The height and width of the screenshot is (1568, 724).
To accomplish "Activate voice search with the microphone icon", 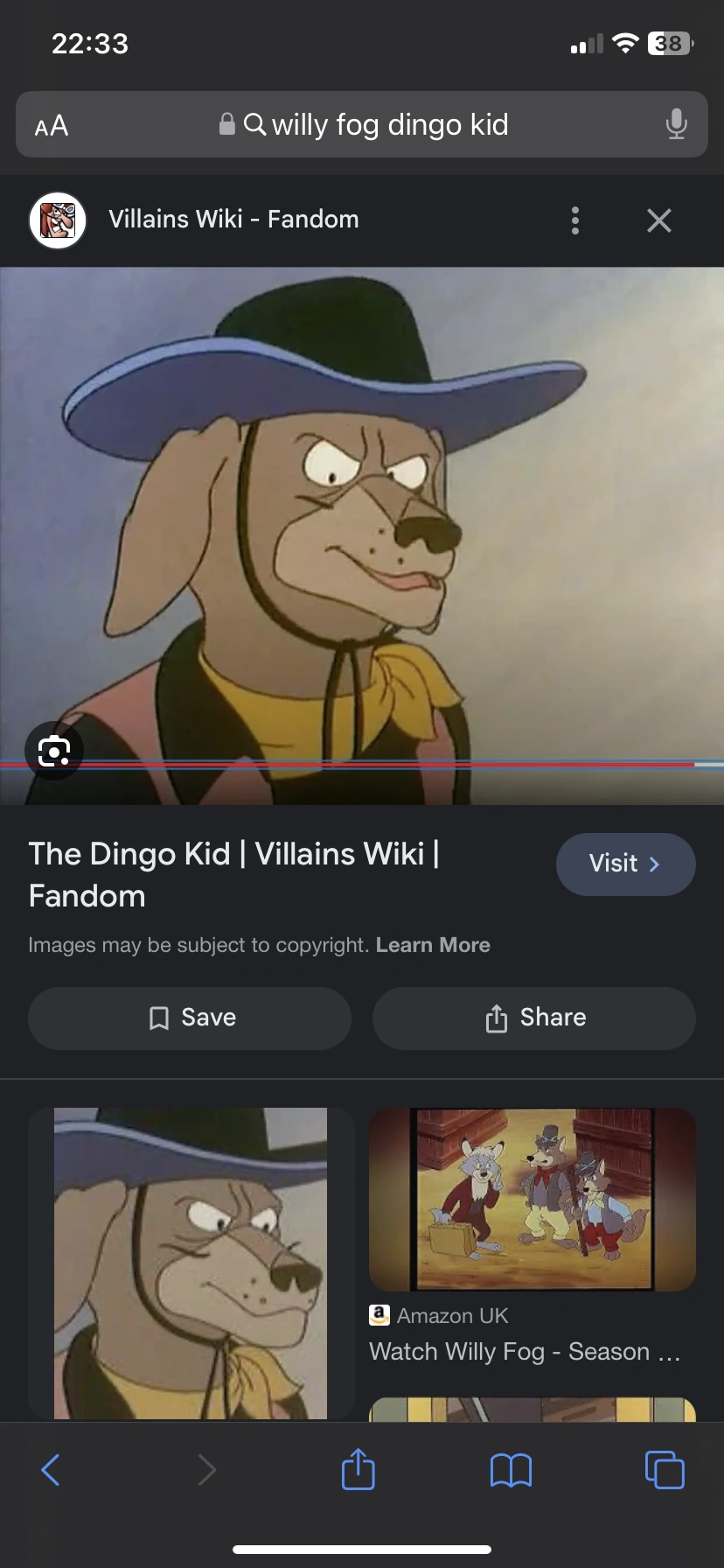I will (674, 125).
